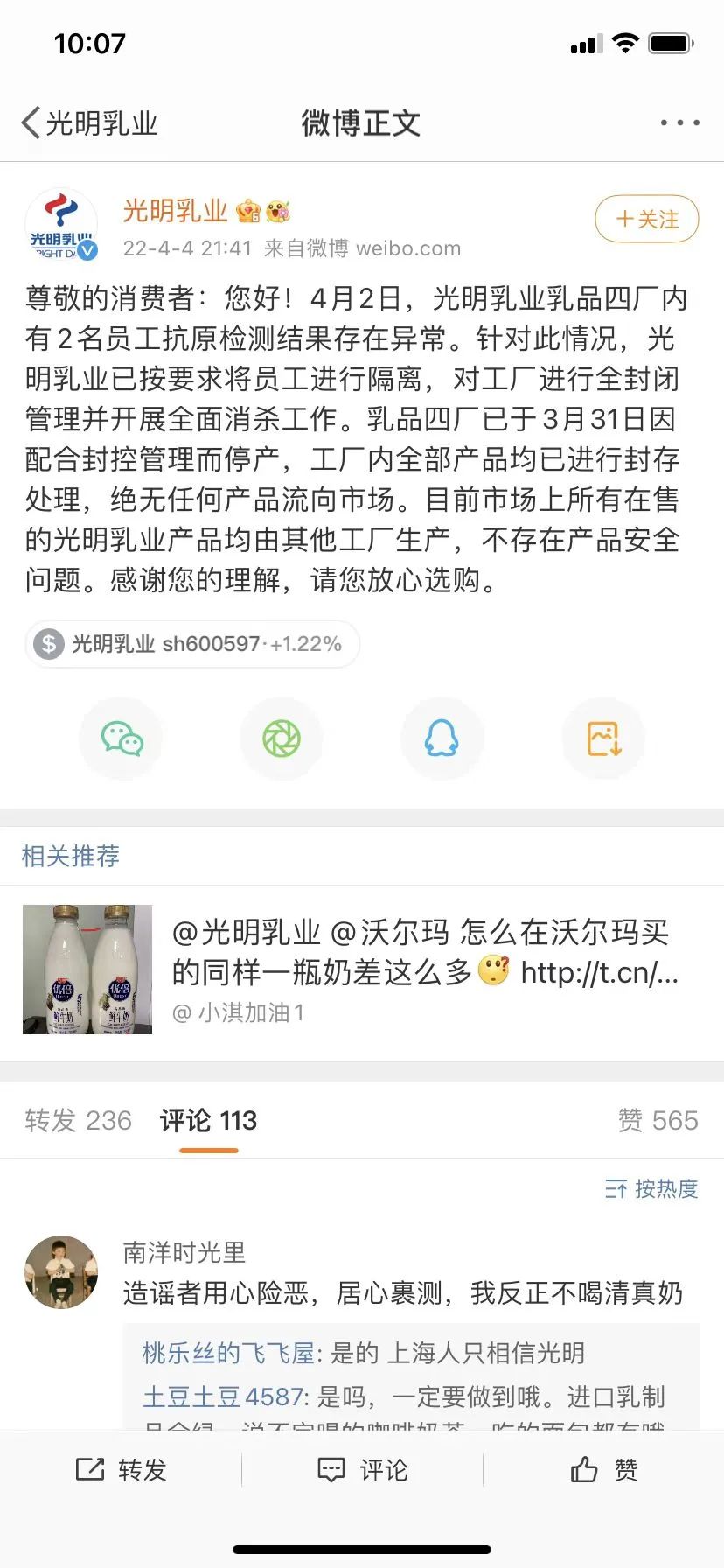The height and width of the screenshot is (1568, 724).
Task: Open 南洋时光里 commenter profile
Action: point(61,1271)
